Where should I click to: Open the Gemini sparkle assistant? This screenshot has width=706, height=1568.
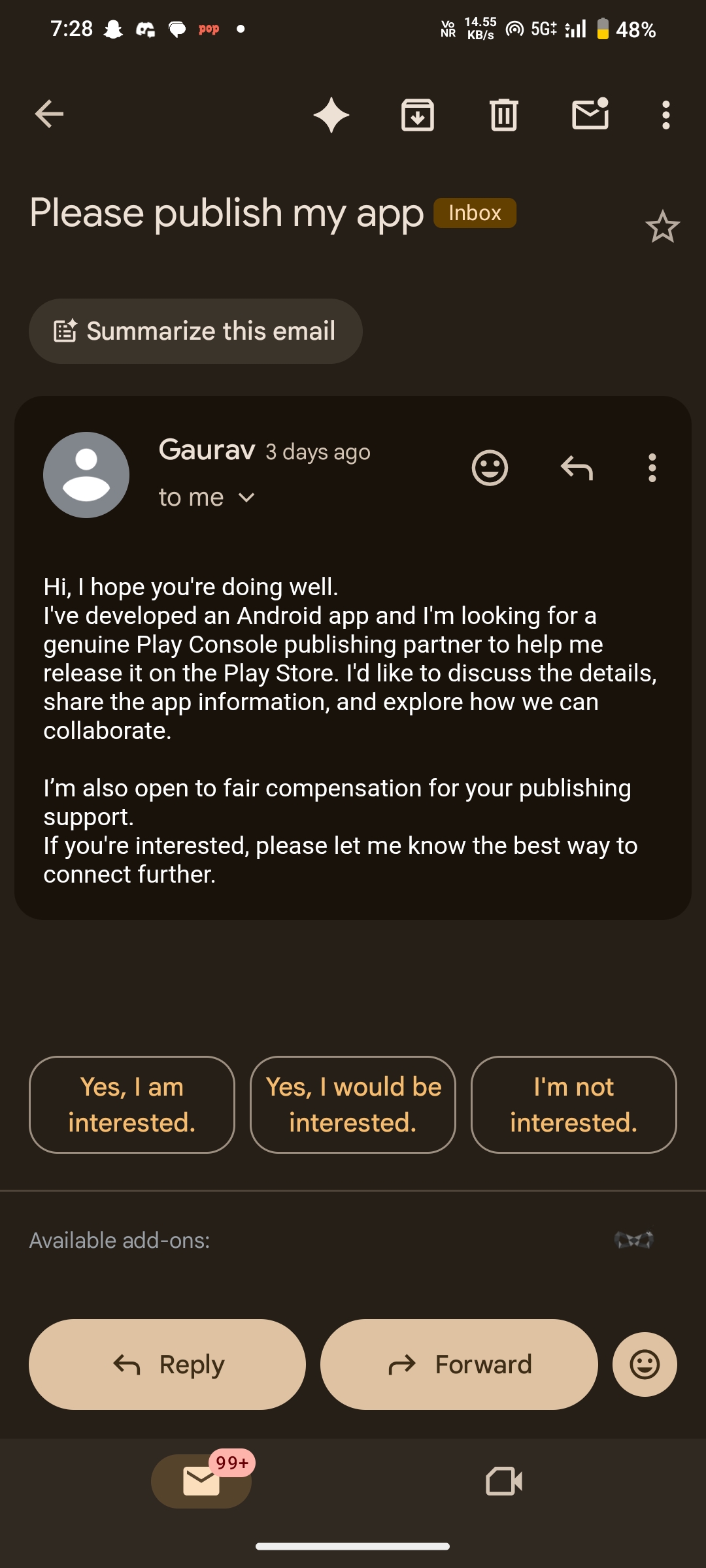click(331, 115)
